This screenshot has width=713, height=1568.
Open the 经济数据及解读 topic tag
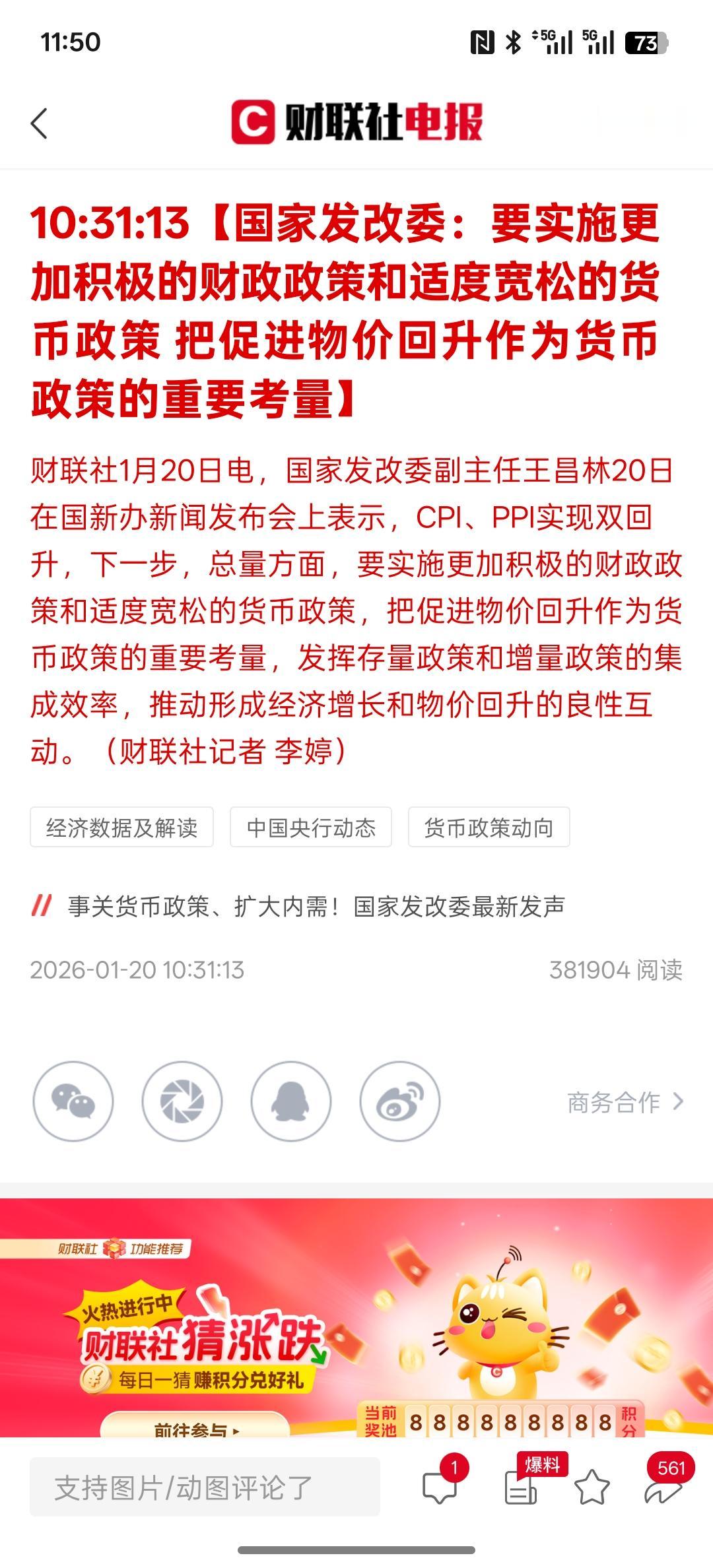122,828
